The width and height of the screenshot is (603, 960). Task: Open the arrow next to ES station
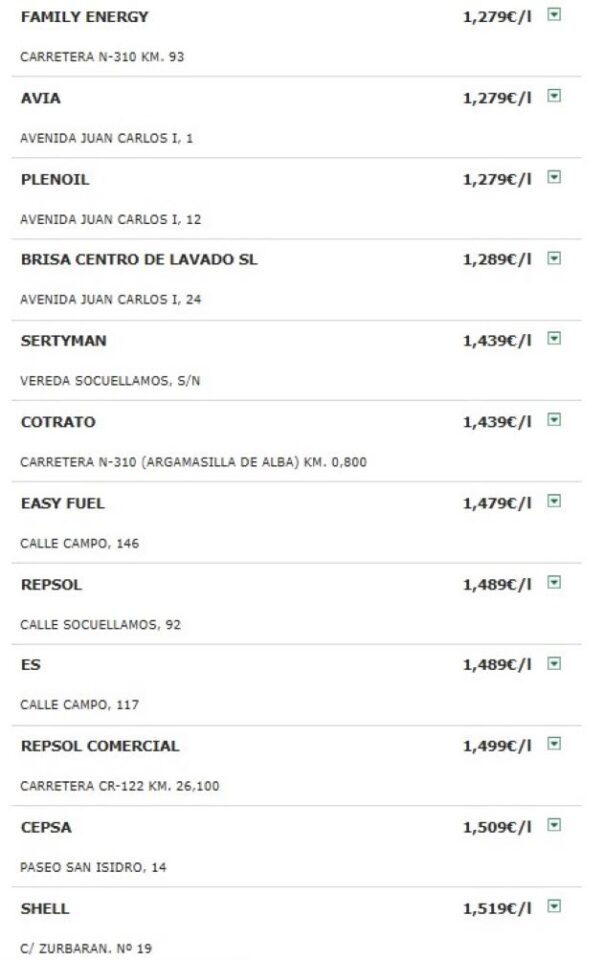(x=555, y=663)
